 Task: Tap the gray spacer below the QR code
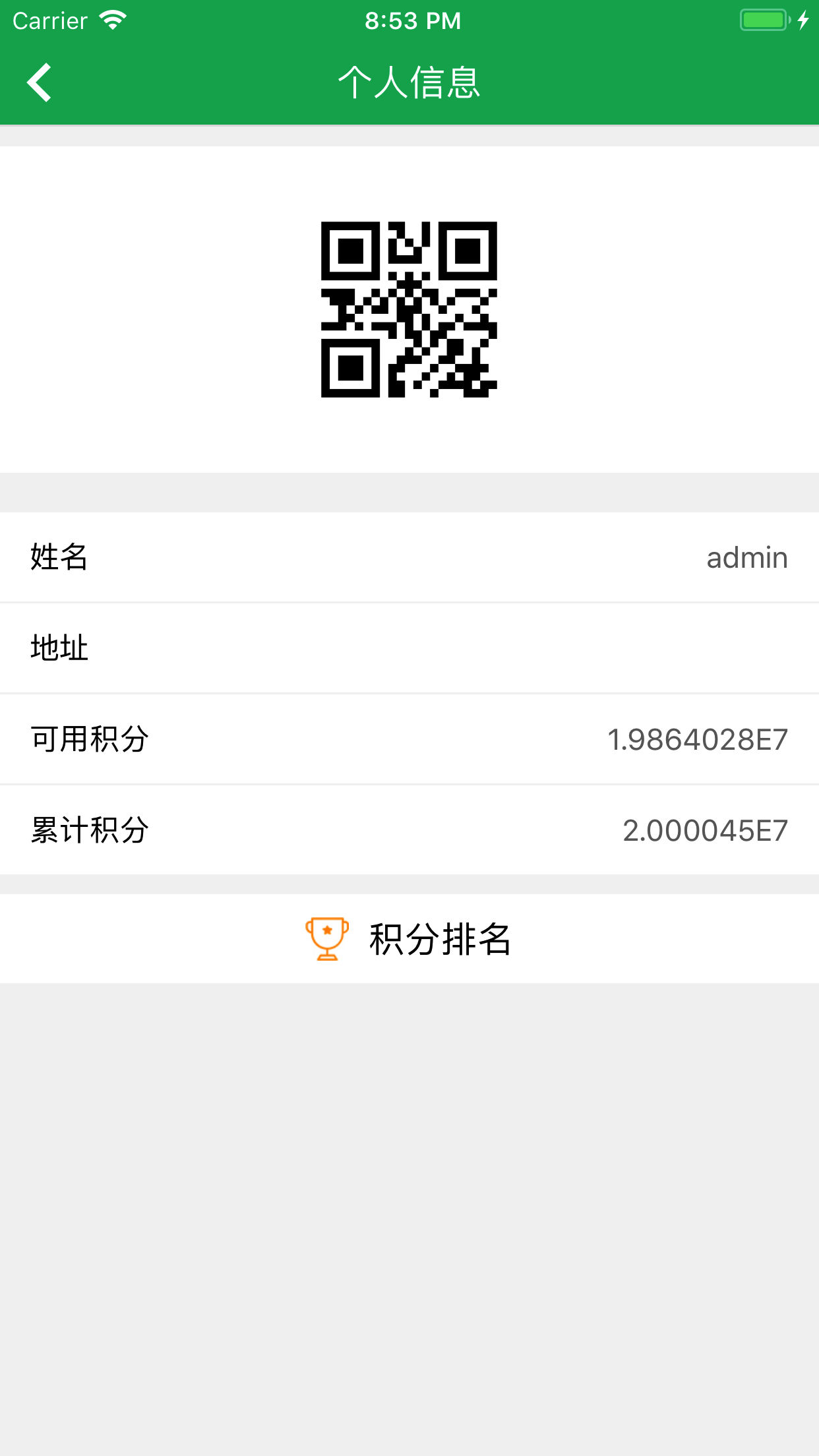(409, 491)
